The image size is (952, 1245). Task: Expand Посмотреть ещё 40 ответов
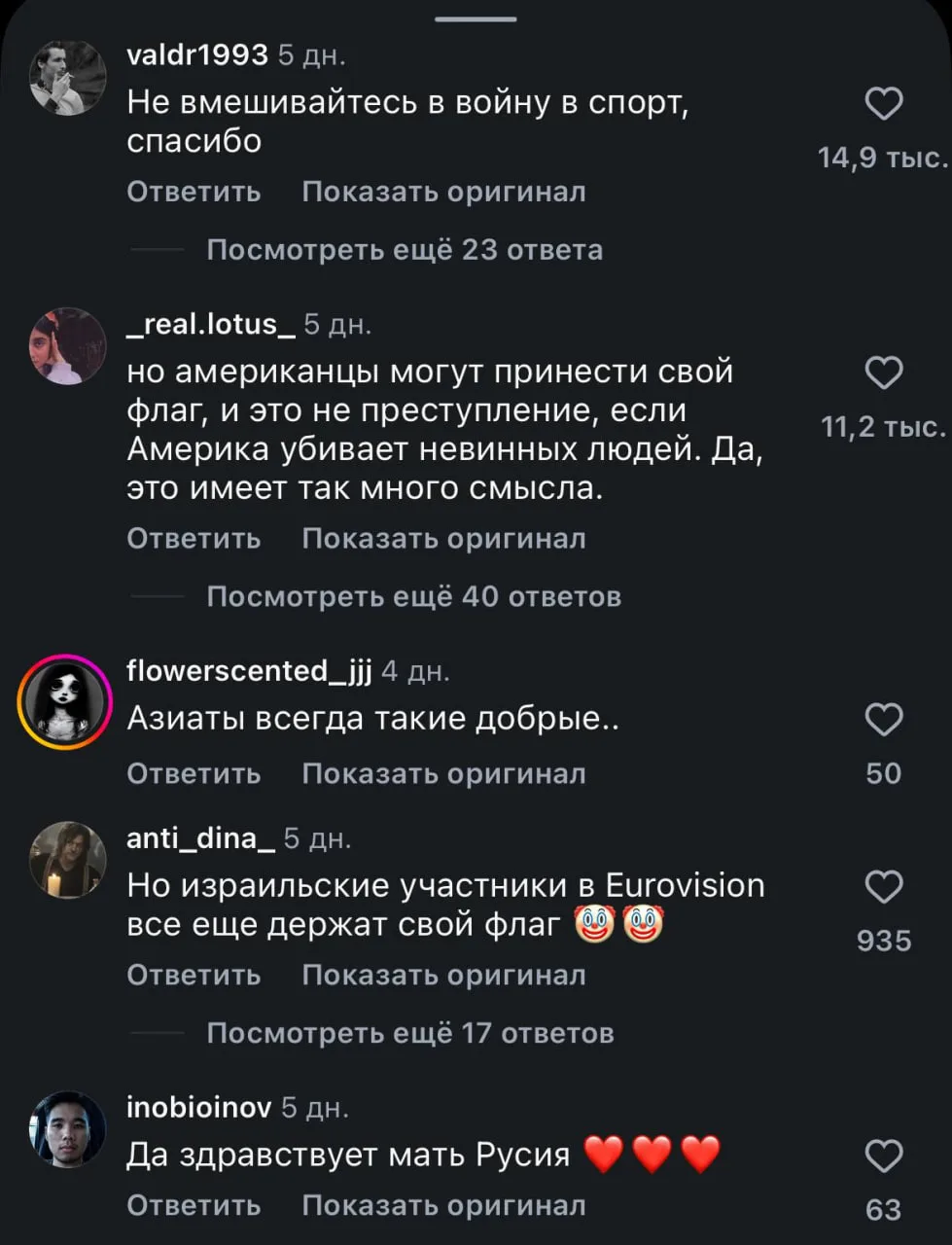coord(413,596)
